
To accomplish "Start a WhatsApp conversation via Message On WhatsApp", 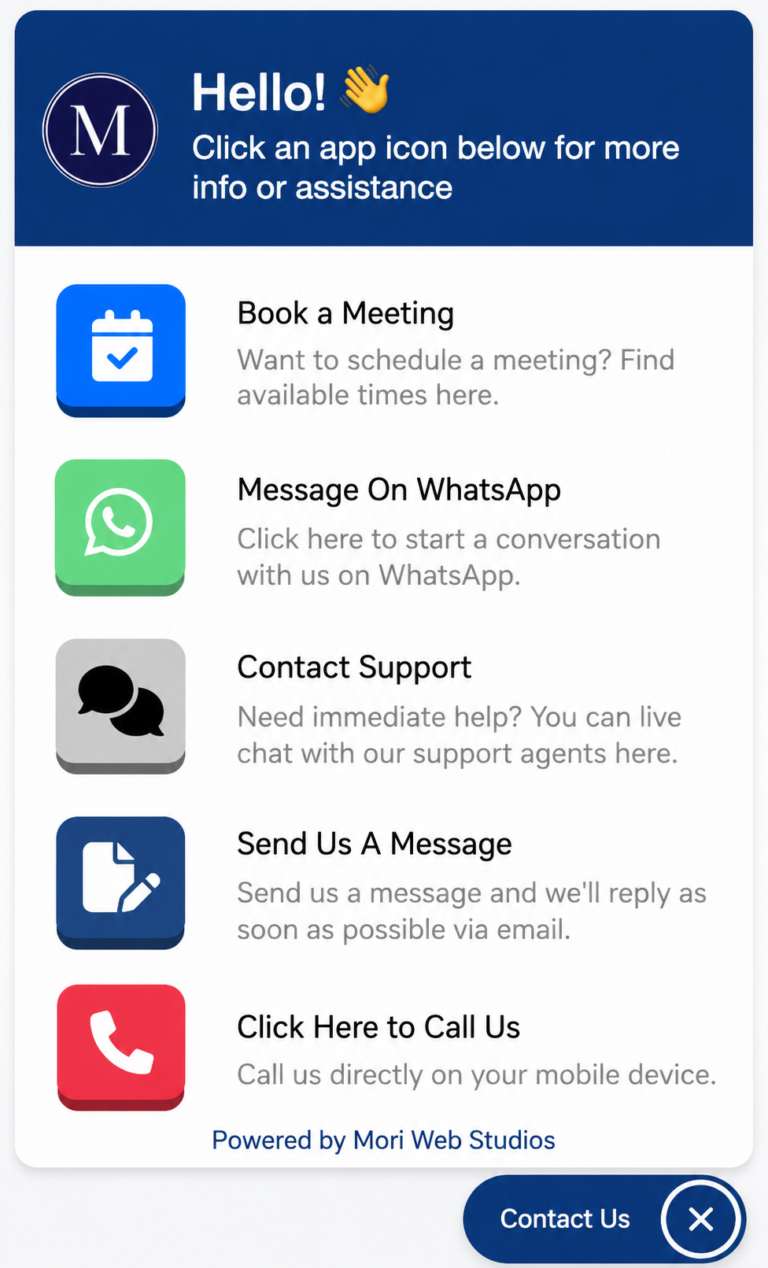I will (398, 490).
